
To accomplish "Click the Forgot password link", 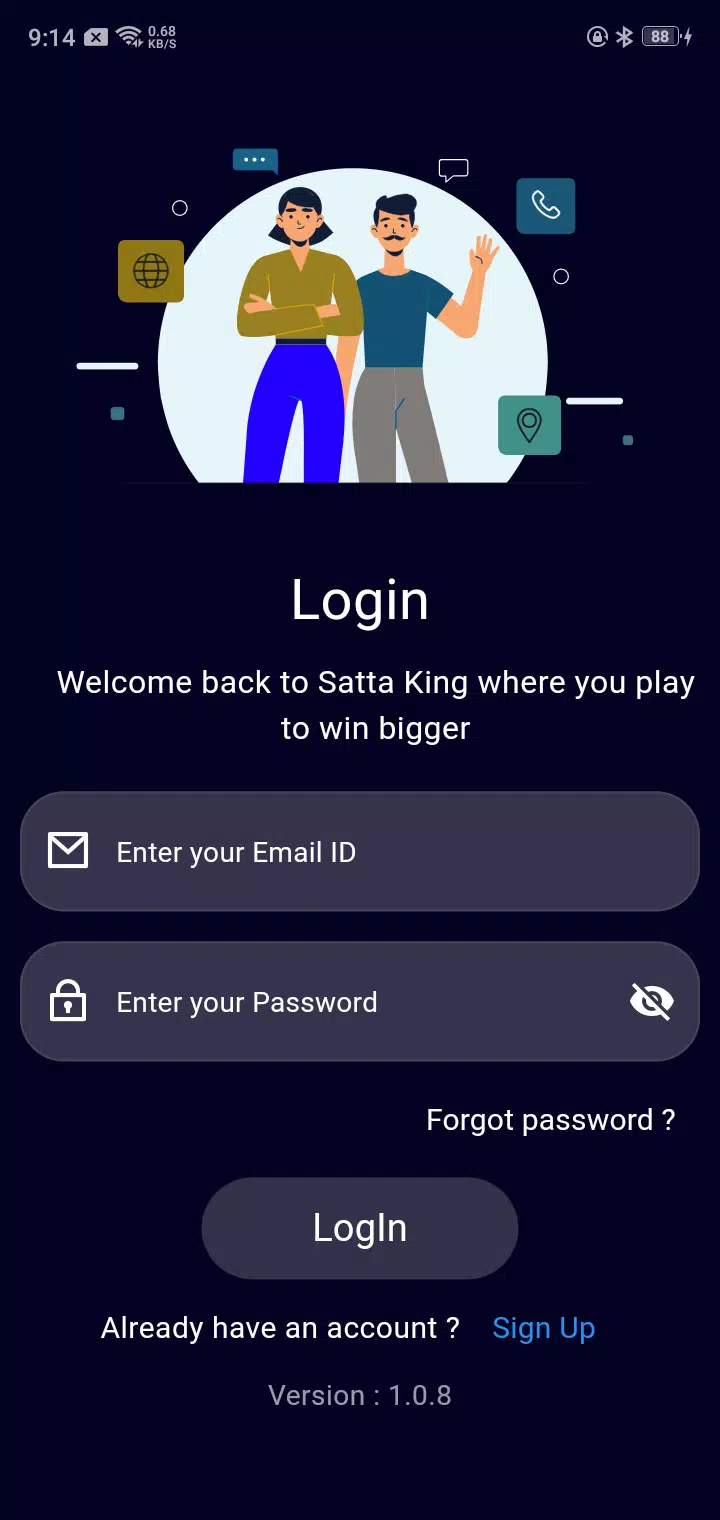I will 551,1120.
